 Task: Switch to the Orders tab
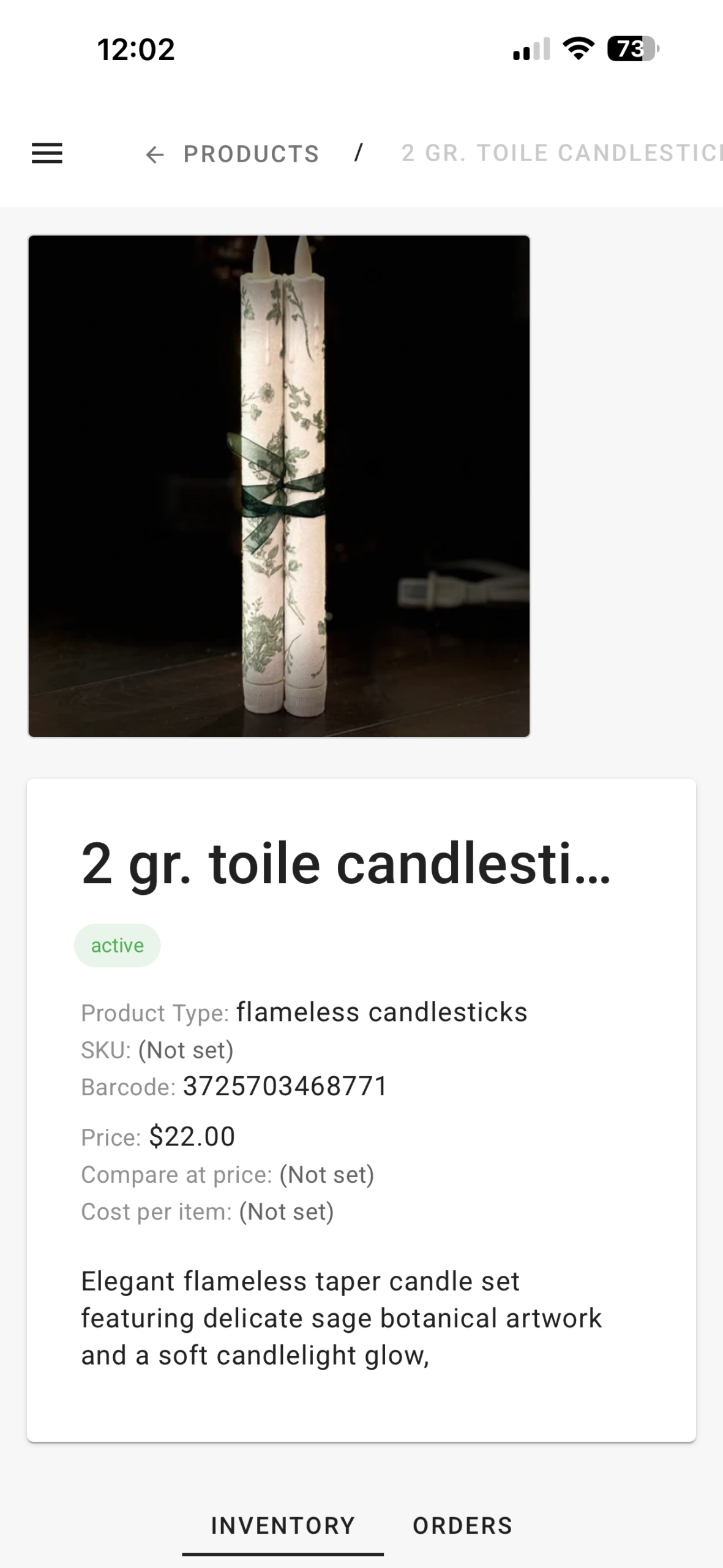pos(463,1526)
